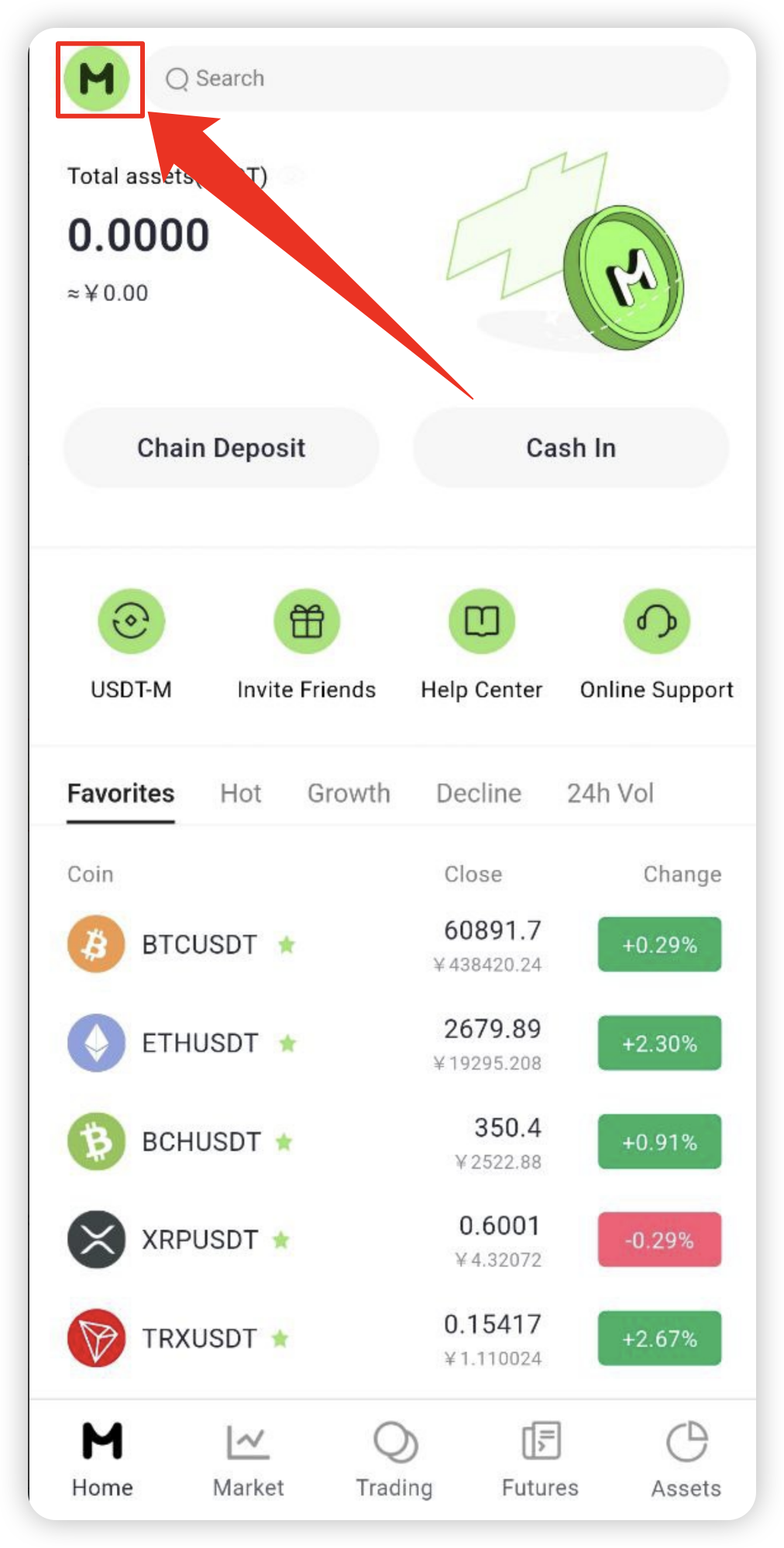Switch to the 24h Vol tab
The image size is (784, 1548).
610,793
